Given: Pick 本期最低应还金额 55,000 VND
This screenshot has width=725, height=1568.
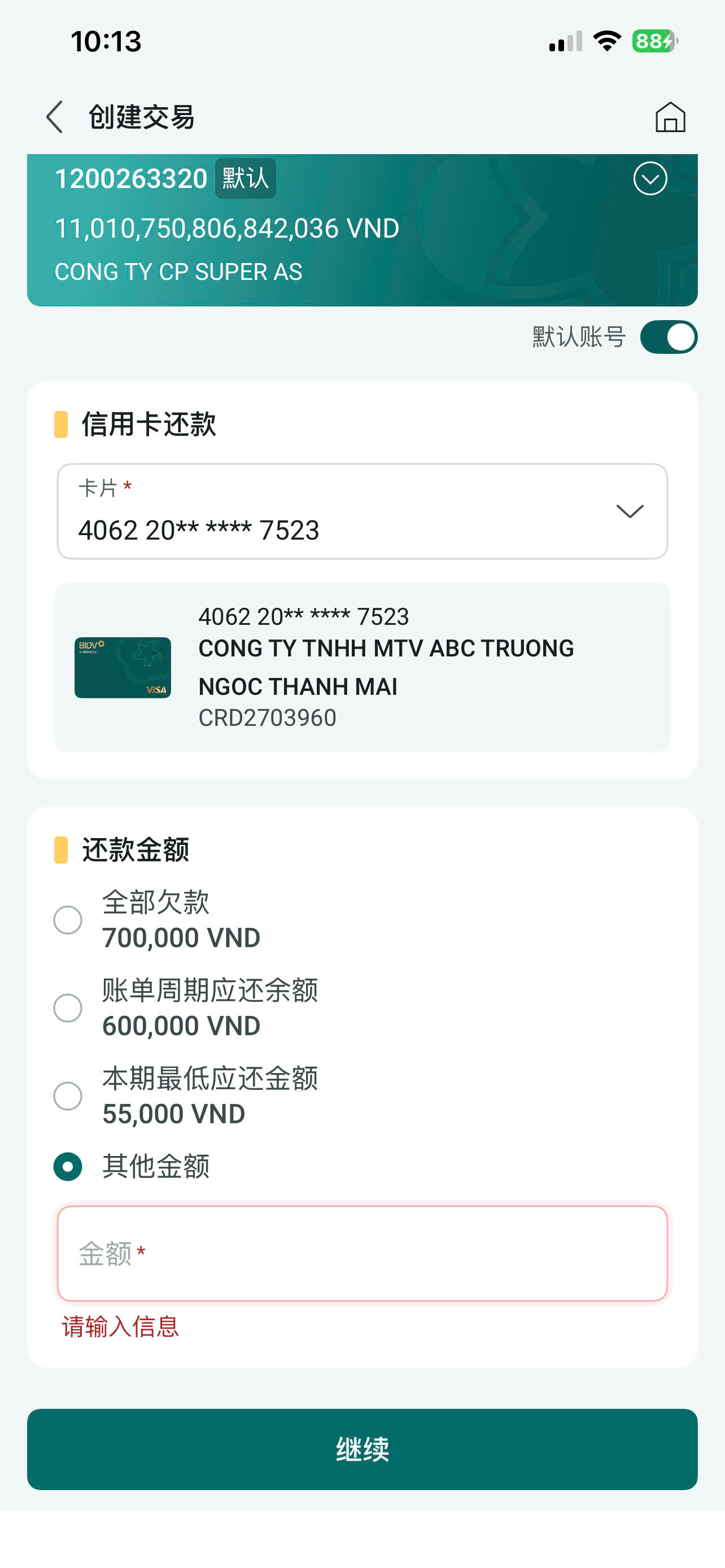Looking at the screenshot, I should point(68,1096).
